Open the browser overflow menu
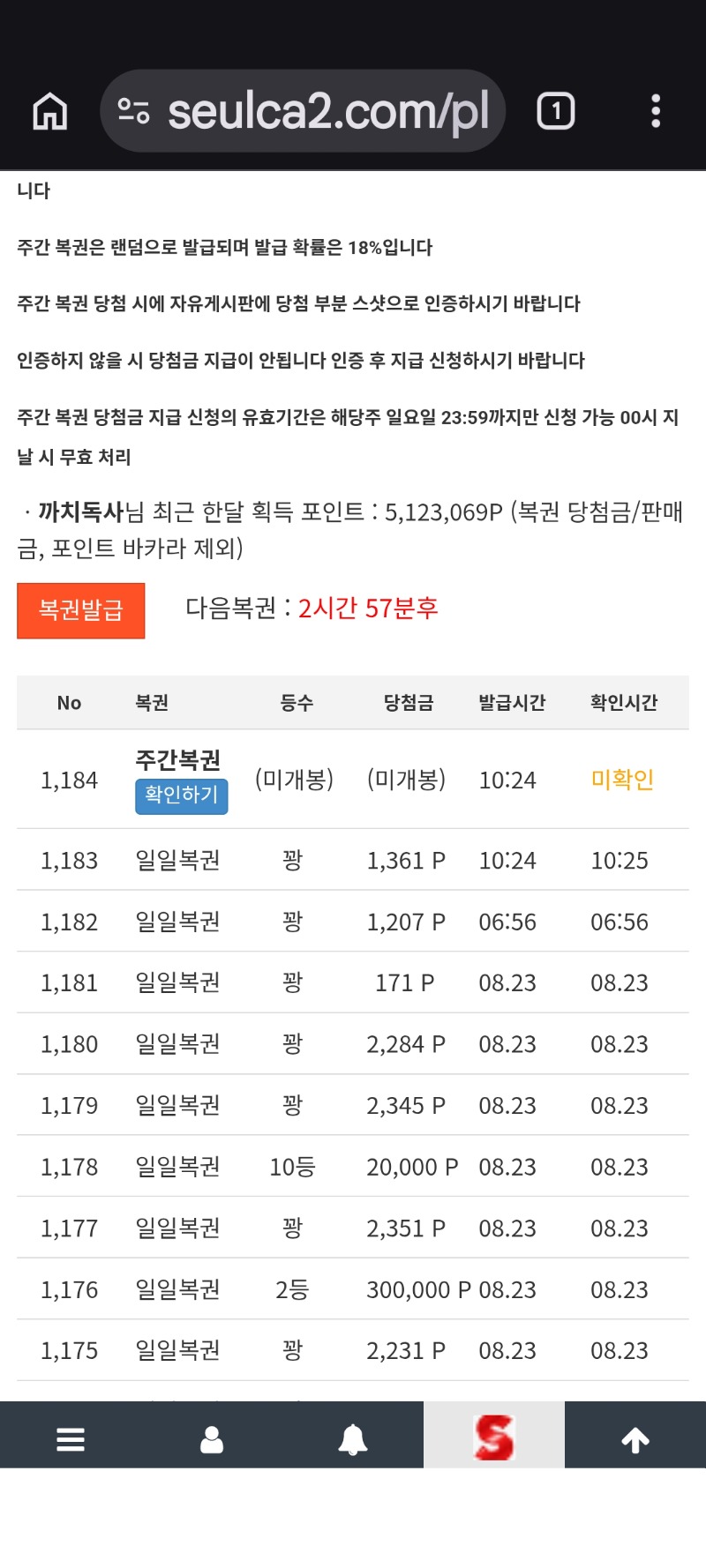Screen dimensions: 706x1568 (x=656, y=111)
